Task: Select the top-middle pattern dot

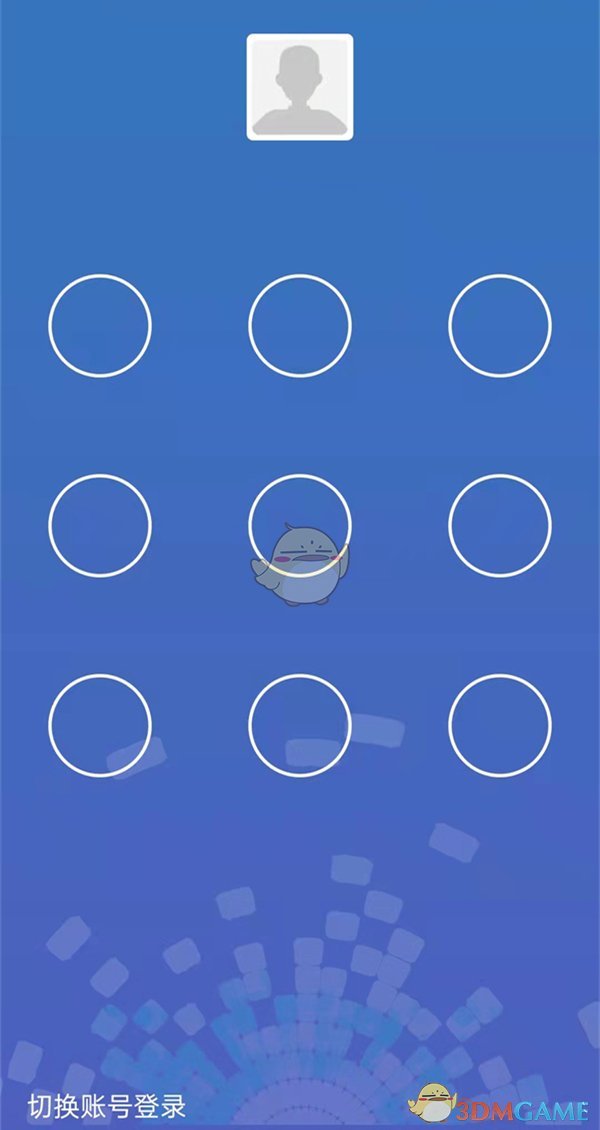Action: click(300, 326)
